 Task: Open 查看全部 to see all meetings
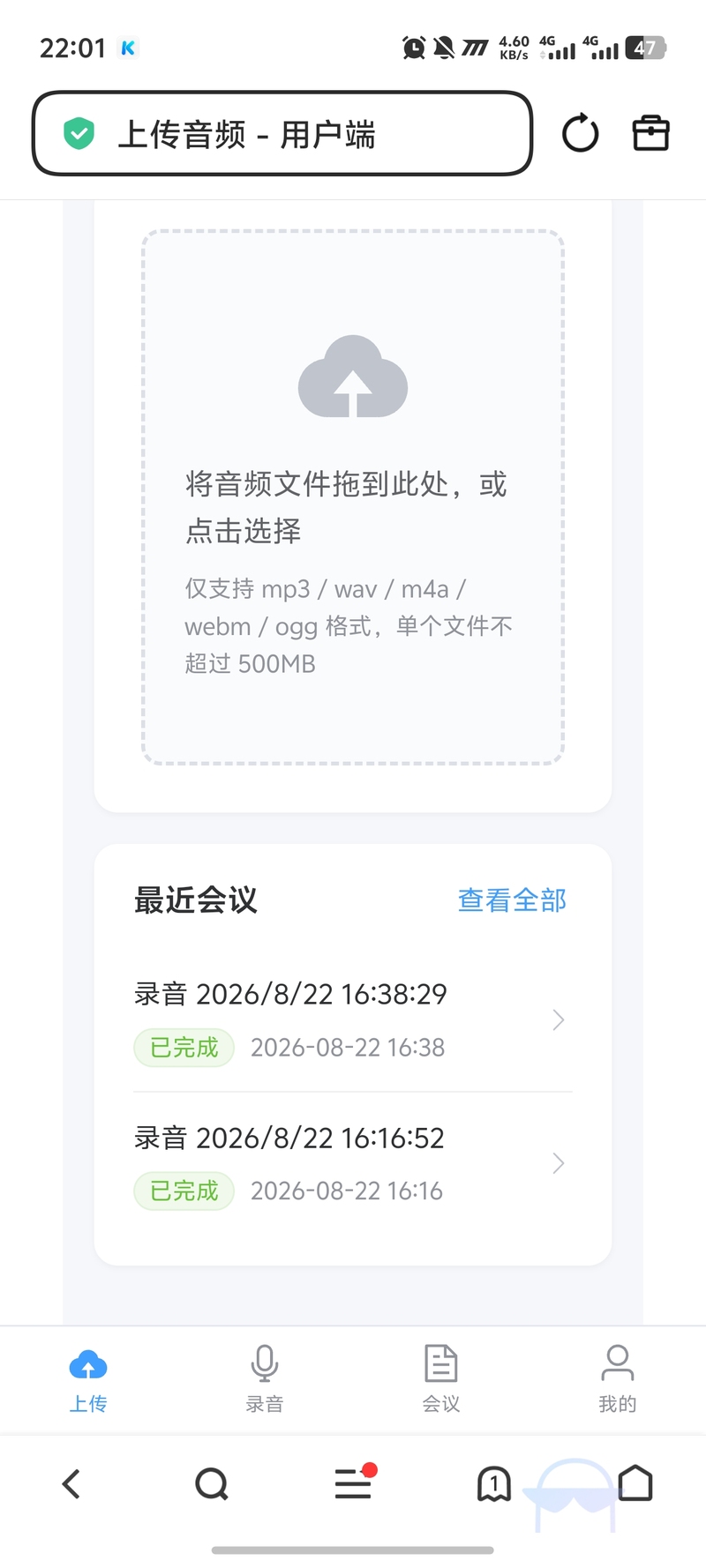click(512, 900)
